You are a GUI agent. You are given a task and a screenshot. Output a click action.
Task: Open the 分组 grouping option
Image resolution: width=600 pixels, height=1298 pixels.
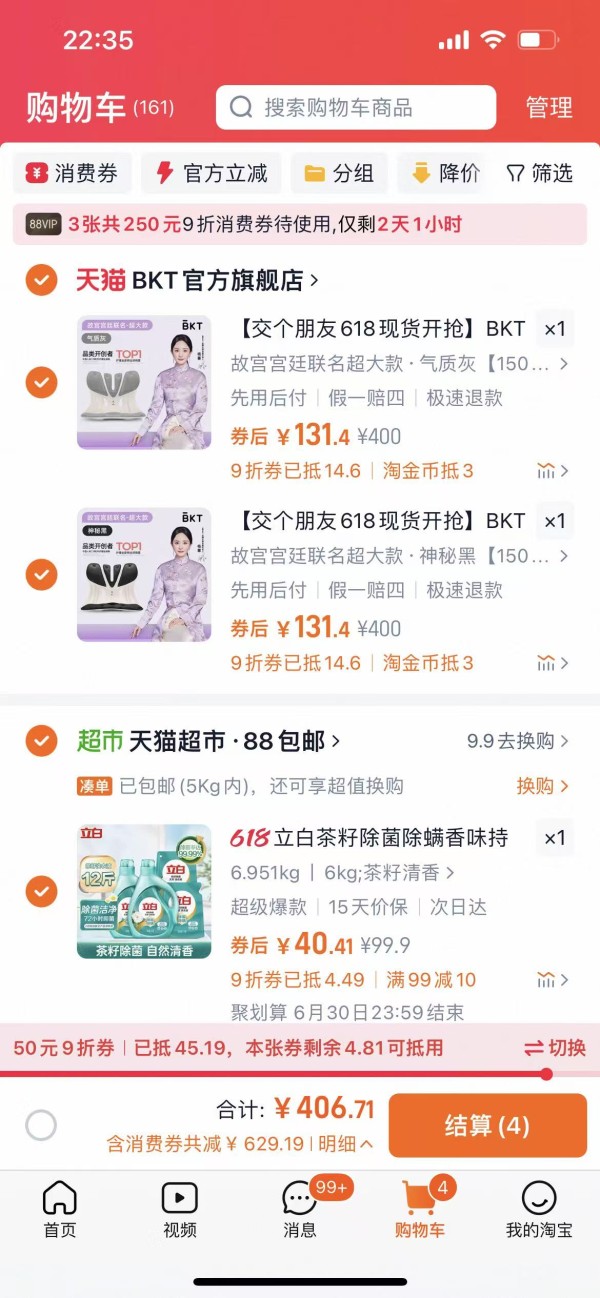point(339,174)
